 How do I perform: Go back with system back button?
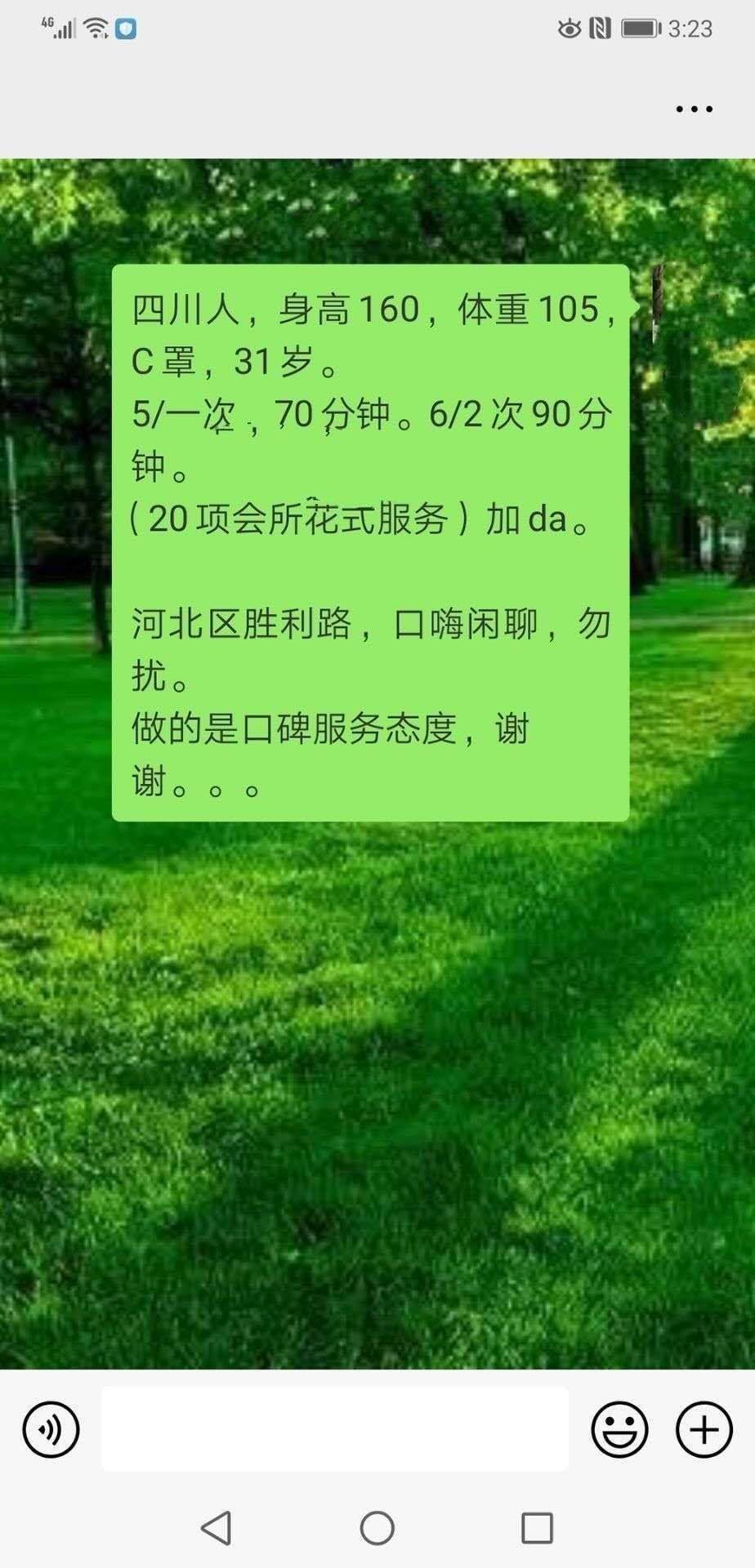click(217, 1528)
